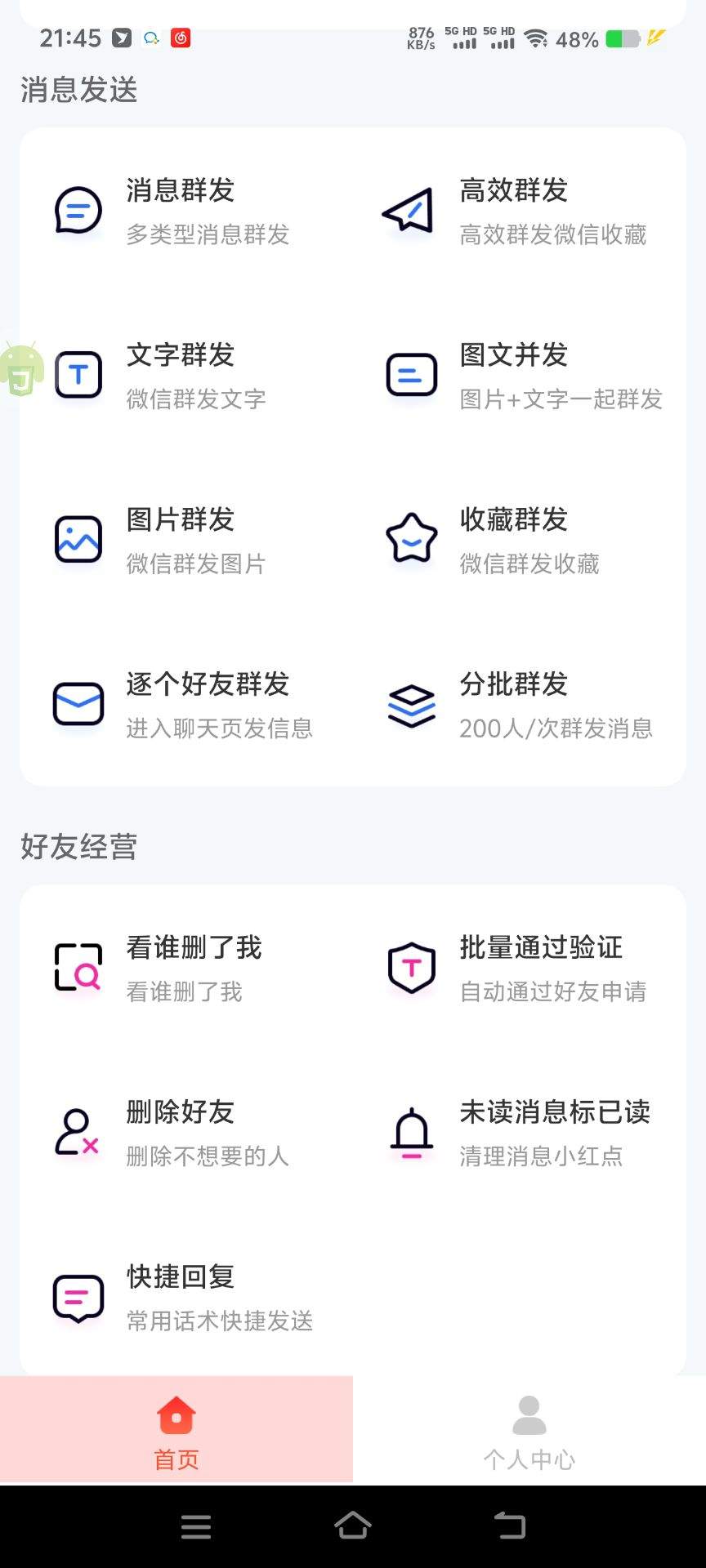Open 消息群发 via its chat bubble icon
706x1568 pixels.
click(x=78, y=210)
